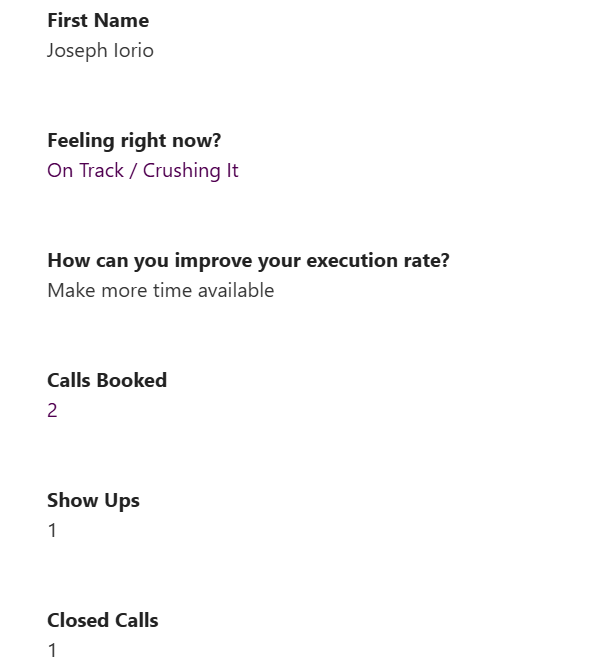
Task: Open the On Track / Crushing It link
Action: [x=143, y=171]
